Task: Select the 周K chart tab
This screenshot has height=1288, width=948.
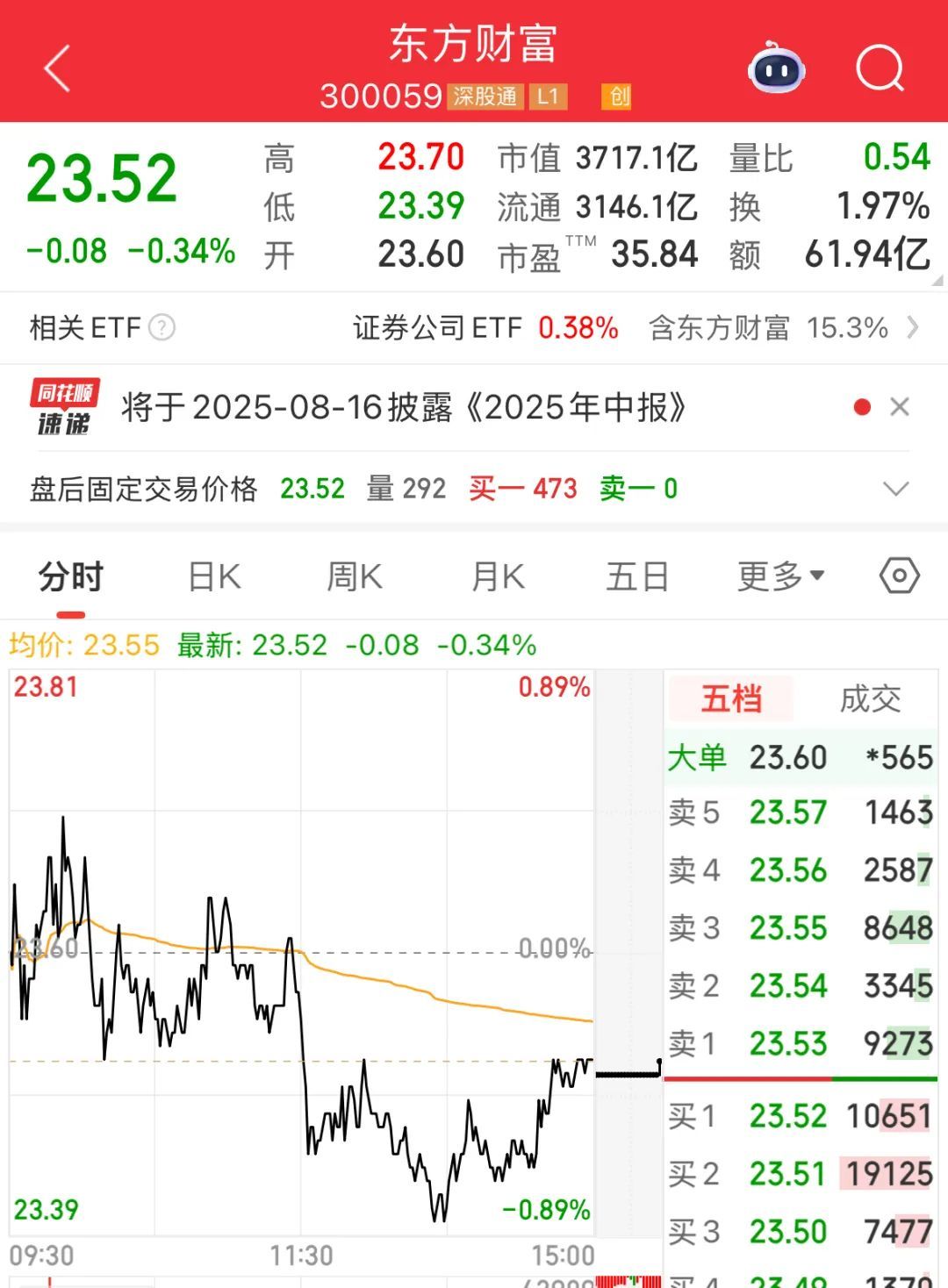Action: (x=354, y=577)
